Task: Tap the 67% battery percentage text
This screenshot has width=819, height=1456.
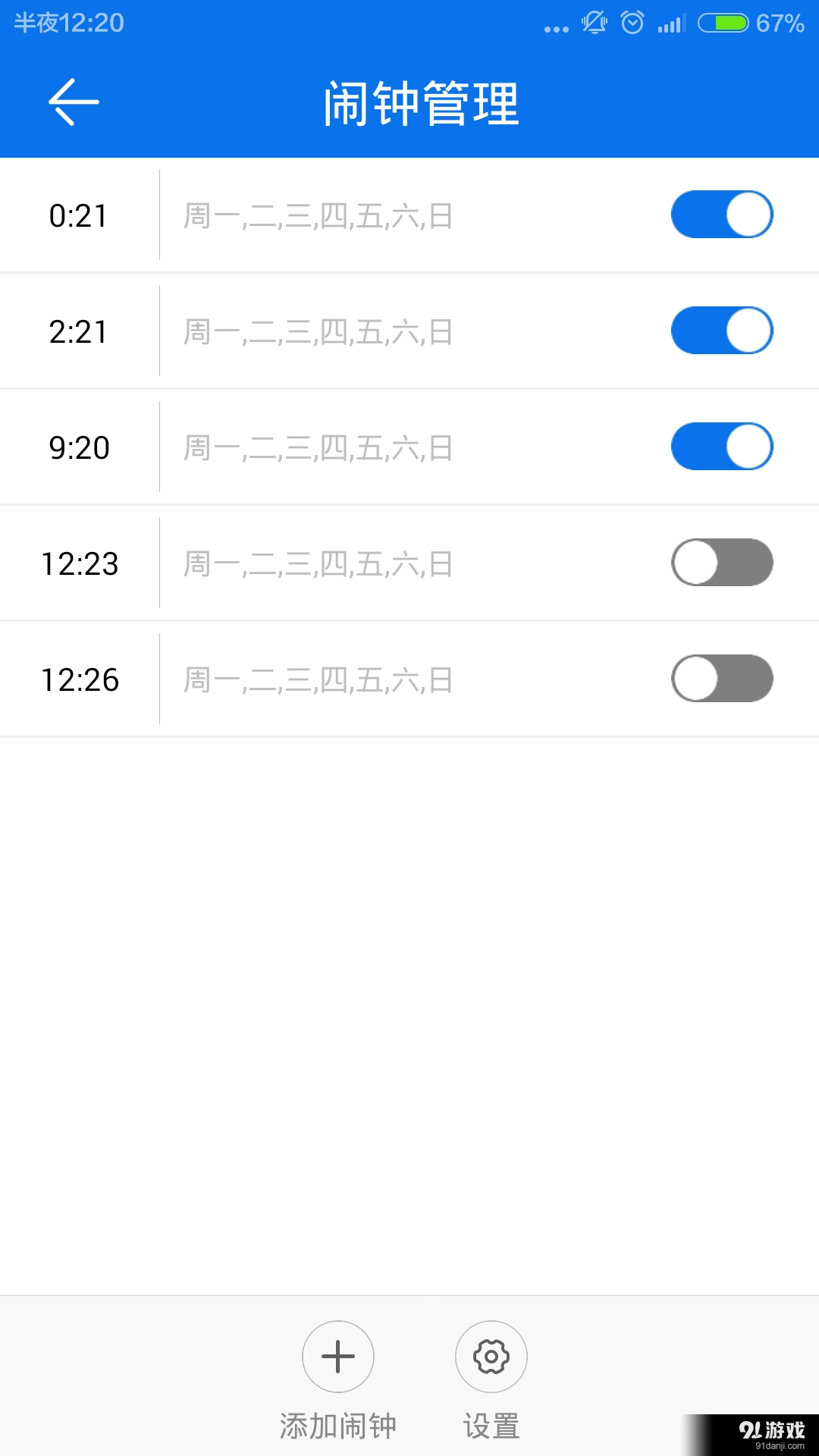Action: click(781, 22)
